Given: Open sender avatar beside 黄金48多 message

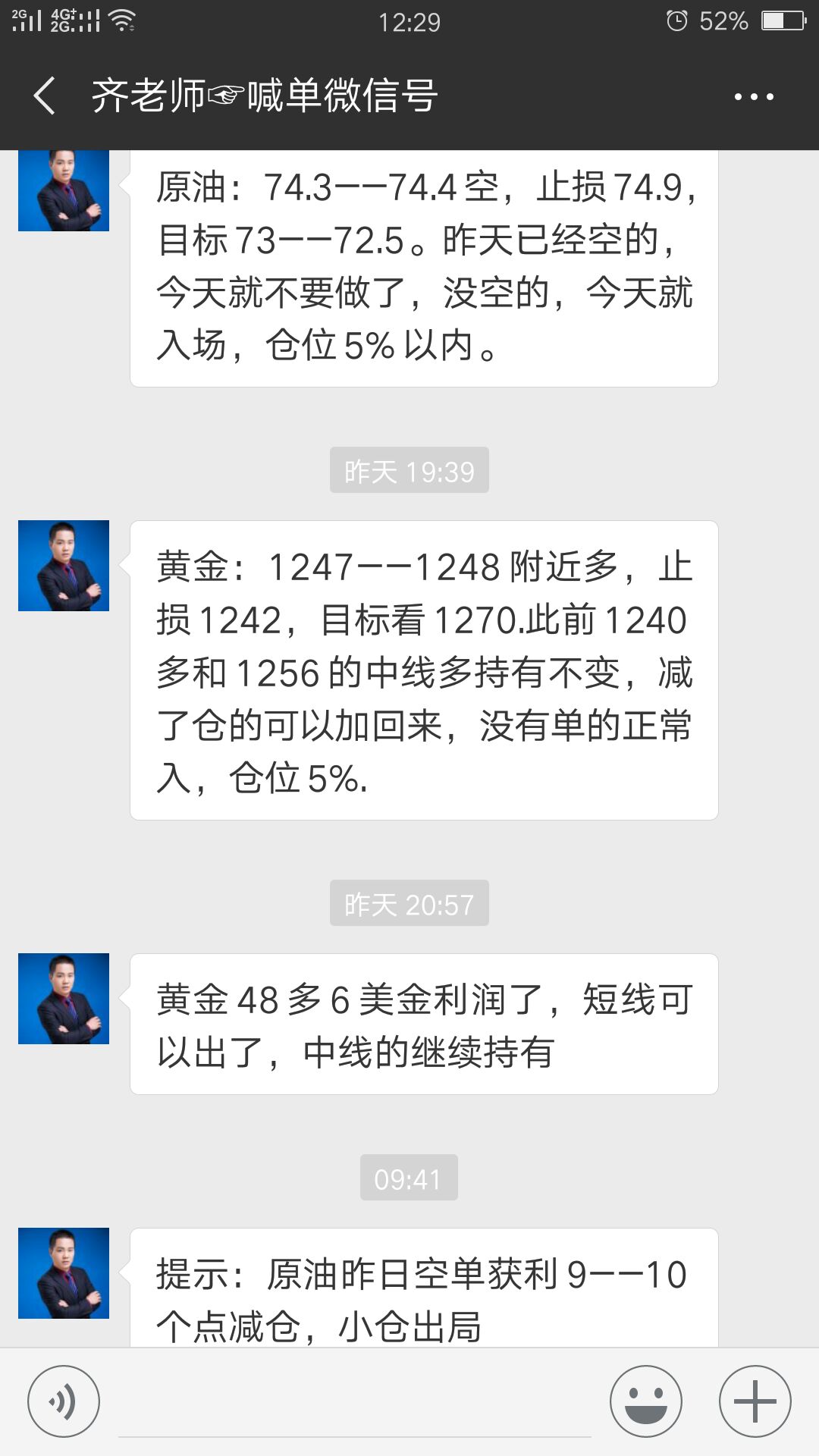Looking at the screenshot, I should [64, 999].
